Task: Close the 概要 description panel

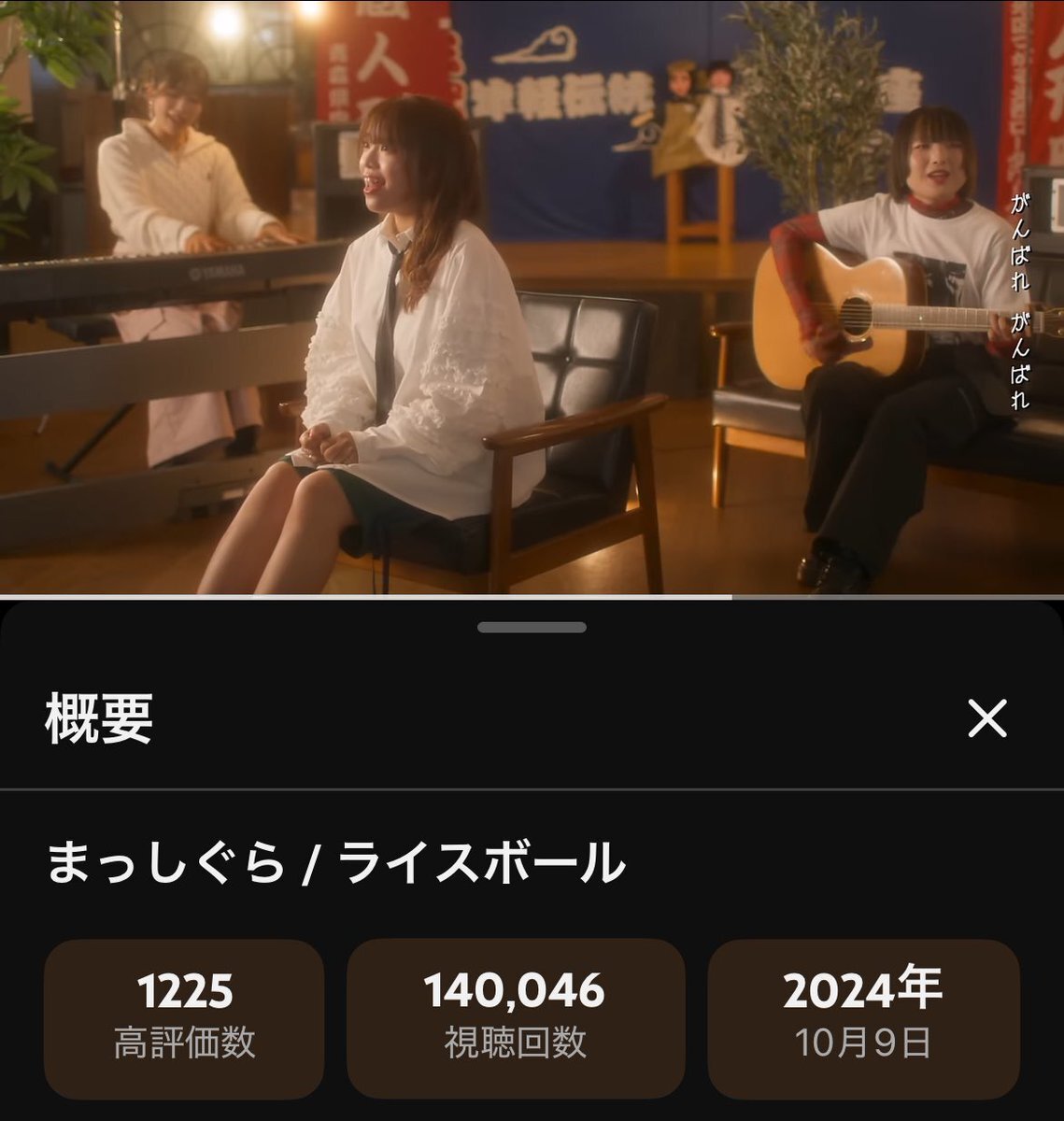Action: pos(986,719)
